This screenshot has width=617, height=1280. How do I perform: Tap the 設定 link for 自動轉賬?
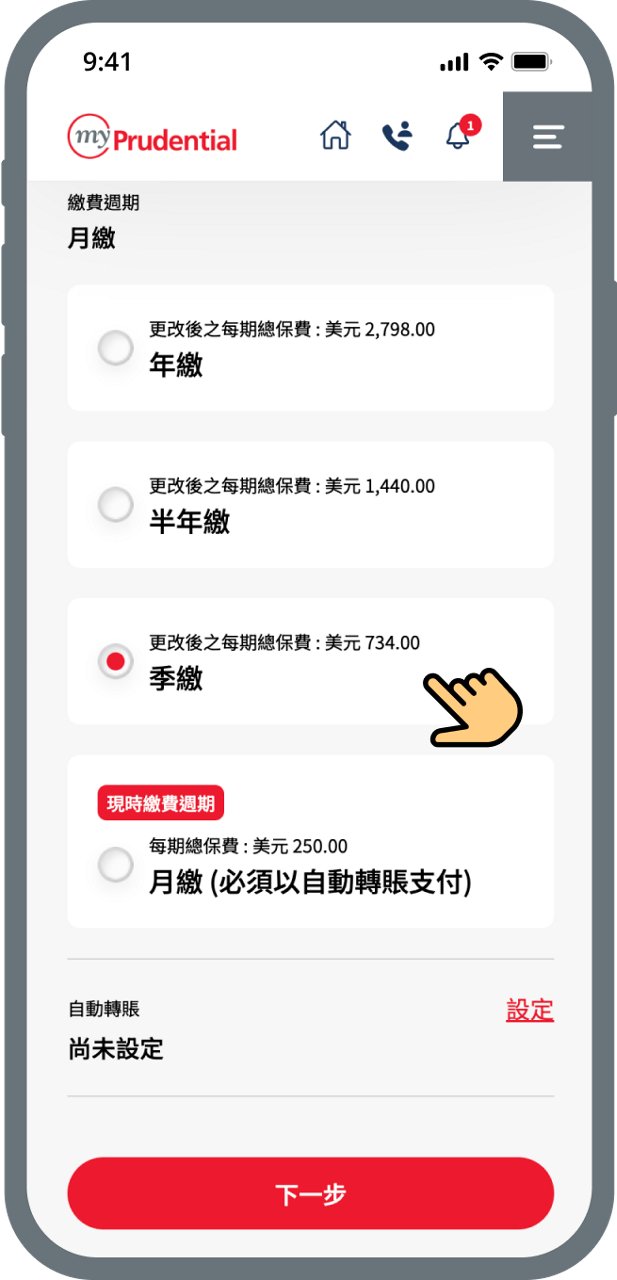coord(529,1010)
